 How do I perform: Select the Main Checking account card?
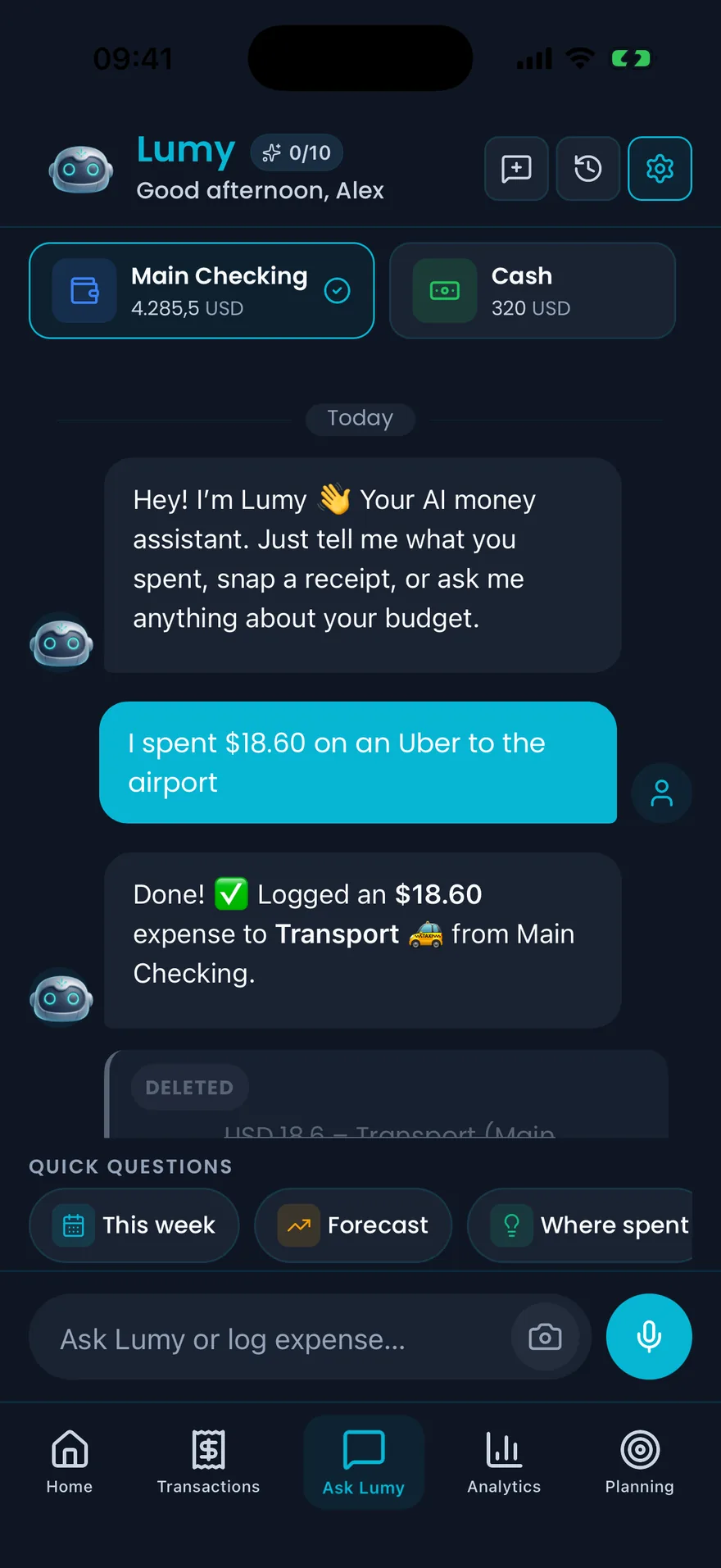pos(202,291)
